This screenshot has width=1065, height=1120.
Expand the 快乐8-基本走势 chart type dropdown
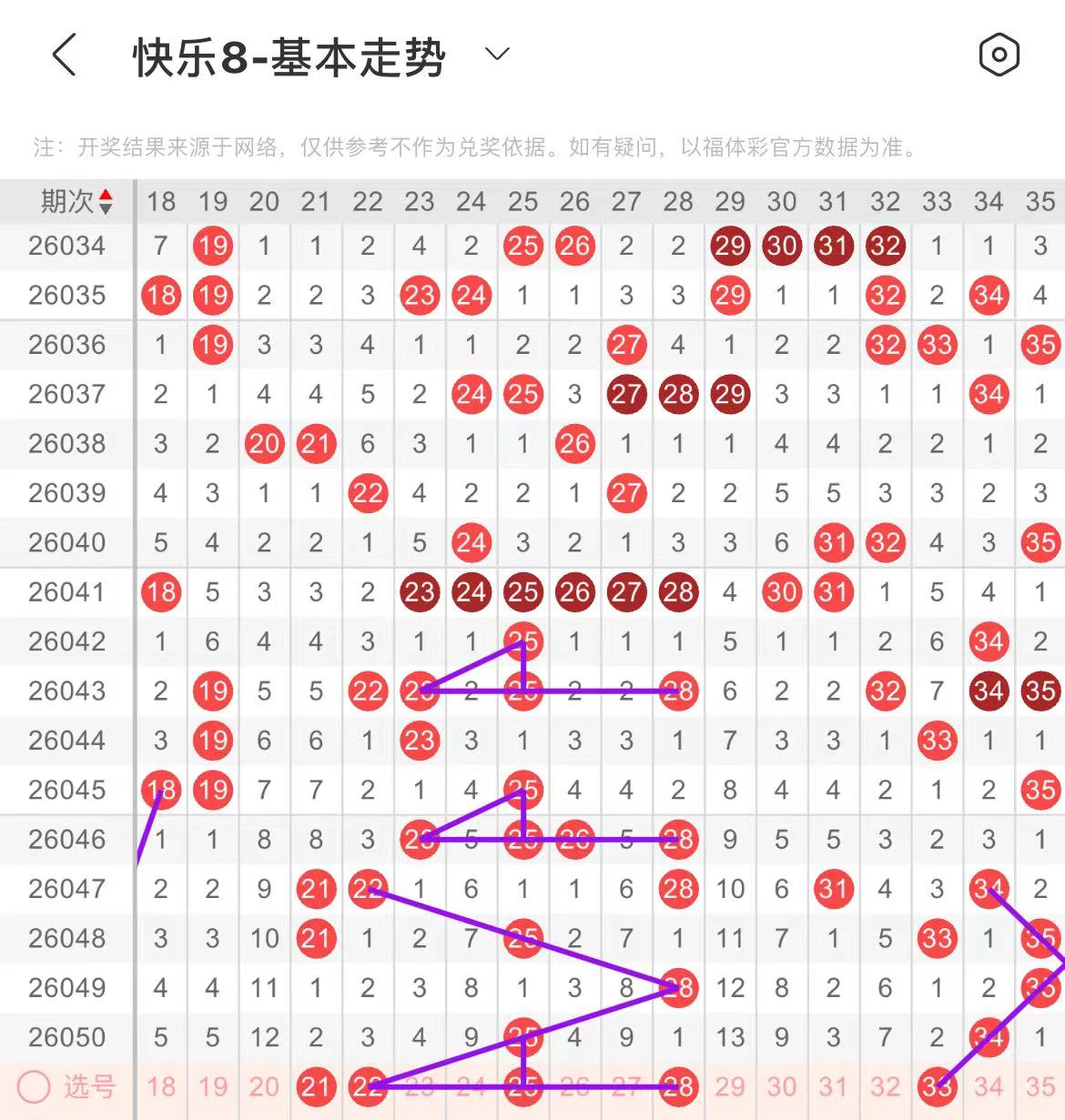tap(497, 55)
